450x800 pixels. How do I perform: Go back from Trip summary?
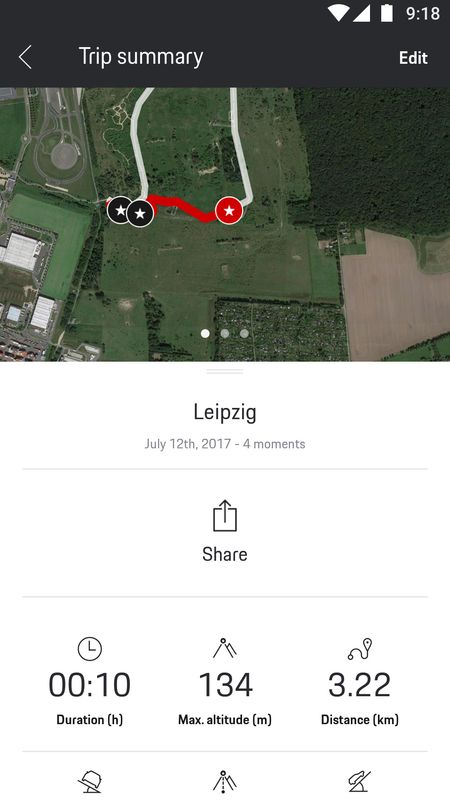[x=26, y=57]
